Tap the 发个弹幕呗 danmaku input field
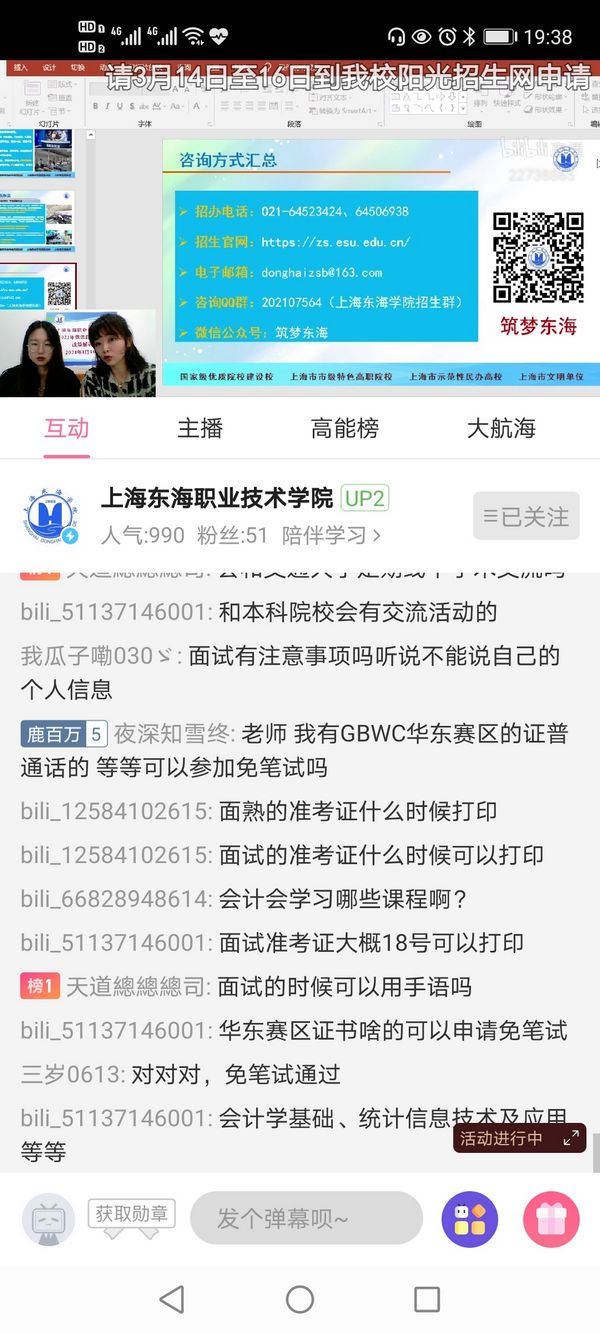 point(306,1218)
